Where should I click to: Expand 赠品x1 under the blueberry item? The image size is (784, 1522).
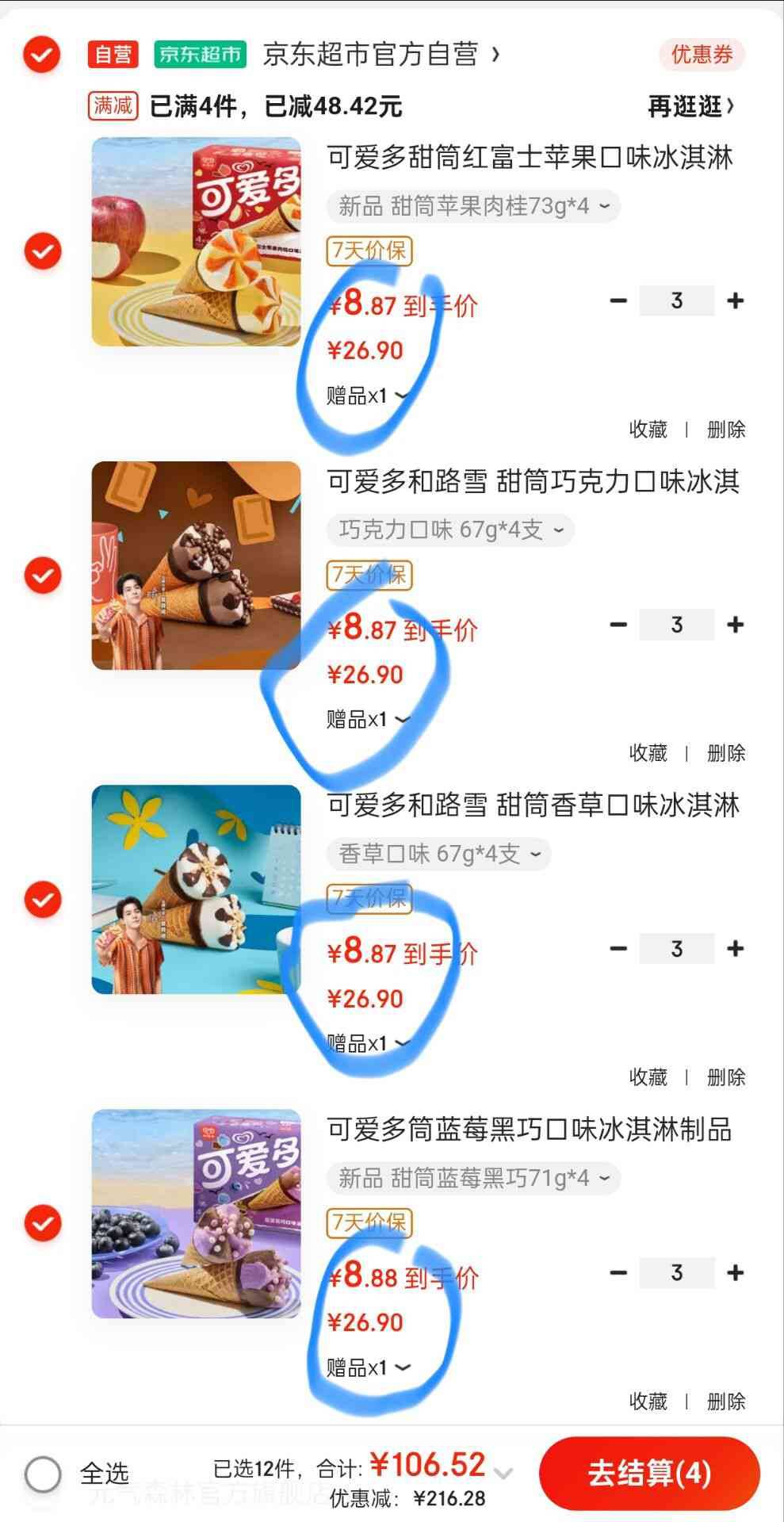(x=369, y=1367)
